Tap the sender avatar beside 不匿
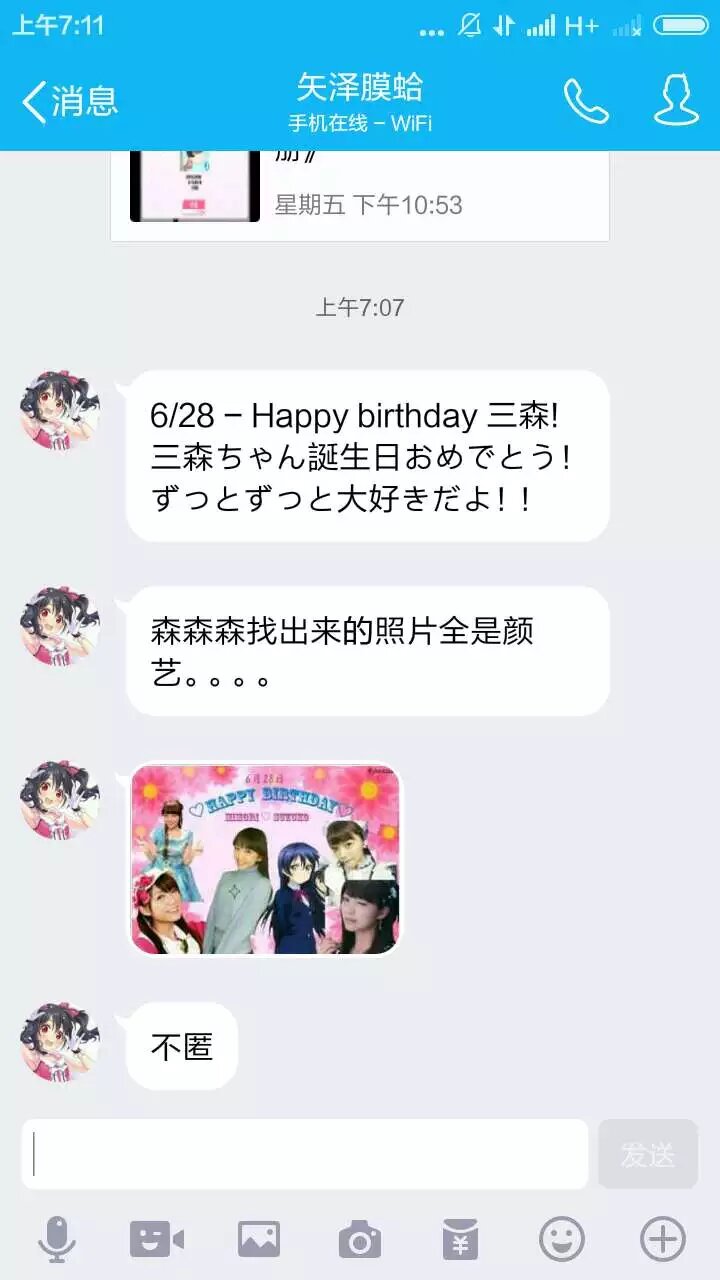Image resolution: width=720 pixels, height=1280 pixels. tap(60, 1042)
